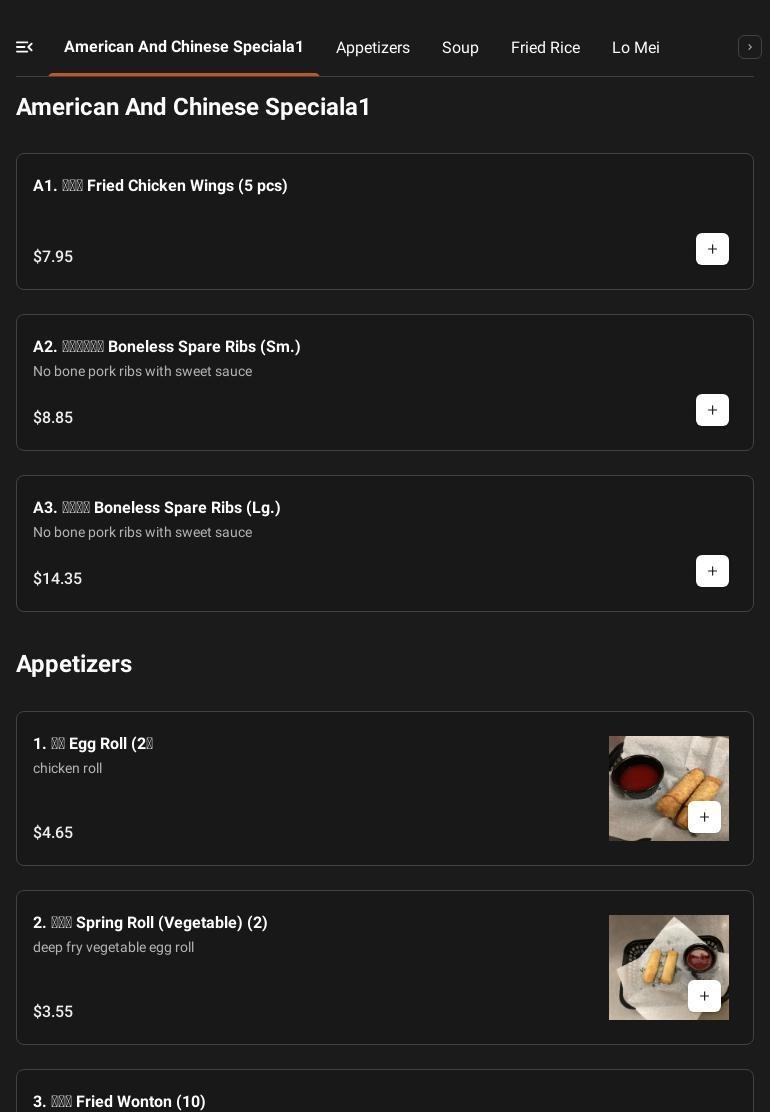Select the American And Chinese Speciala1 tab
The image size is (770, 1112).
coord(184,47)
